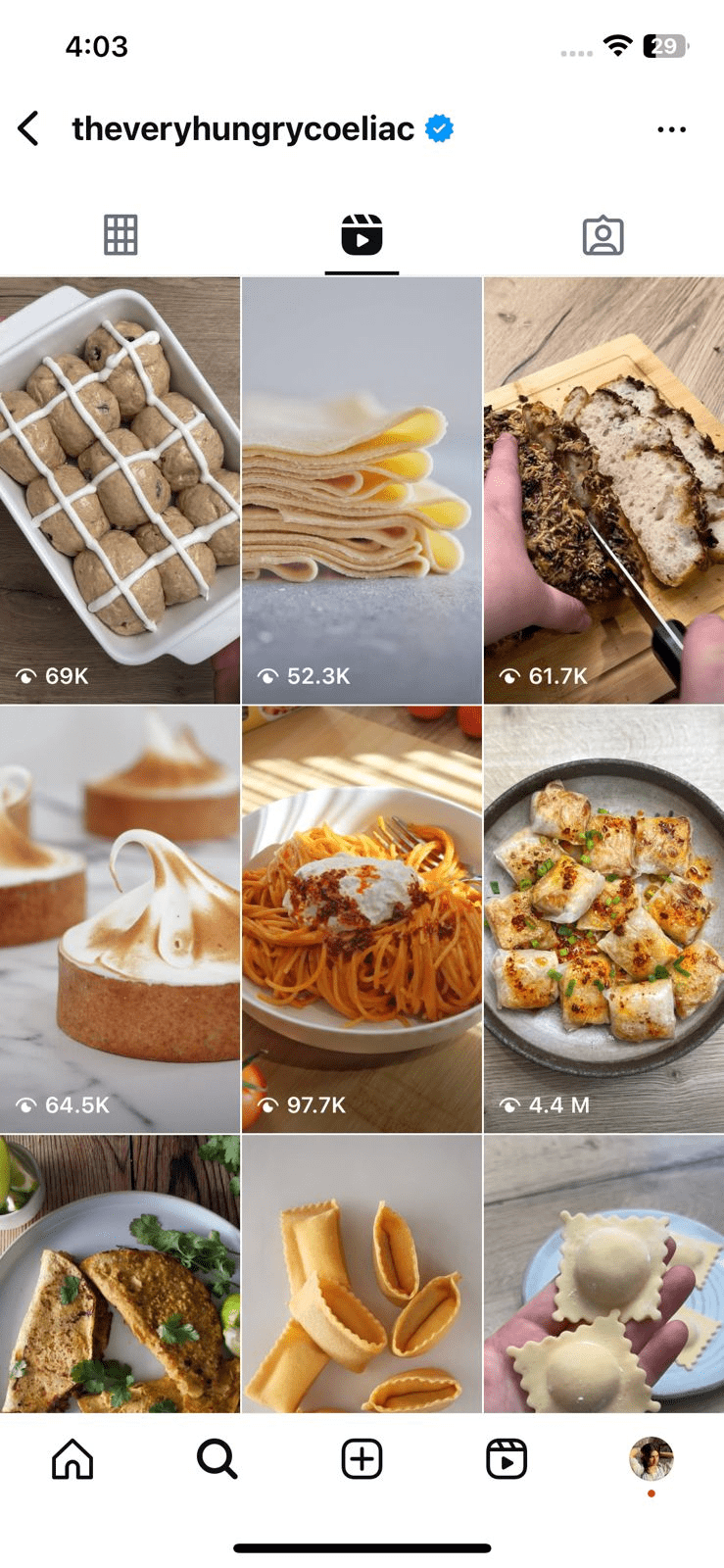Go back with the left arrow

pyautogui.click(x=27, y=127)
